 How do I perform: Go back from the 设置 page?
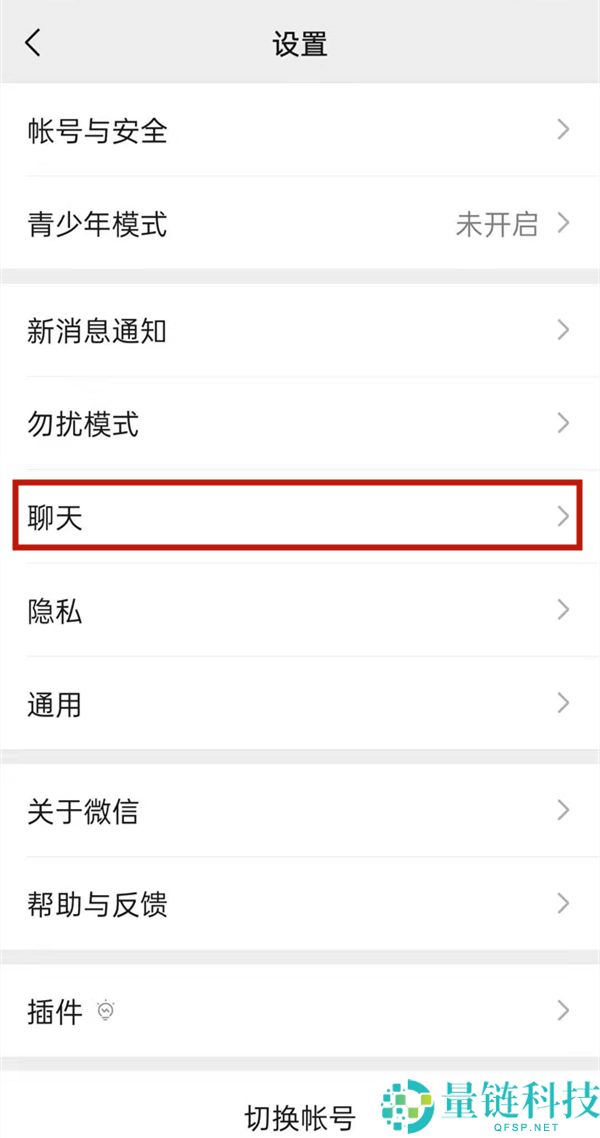coord(34,43)
